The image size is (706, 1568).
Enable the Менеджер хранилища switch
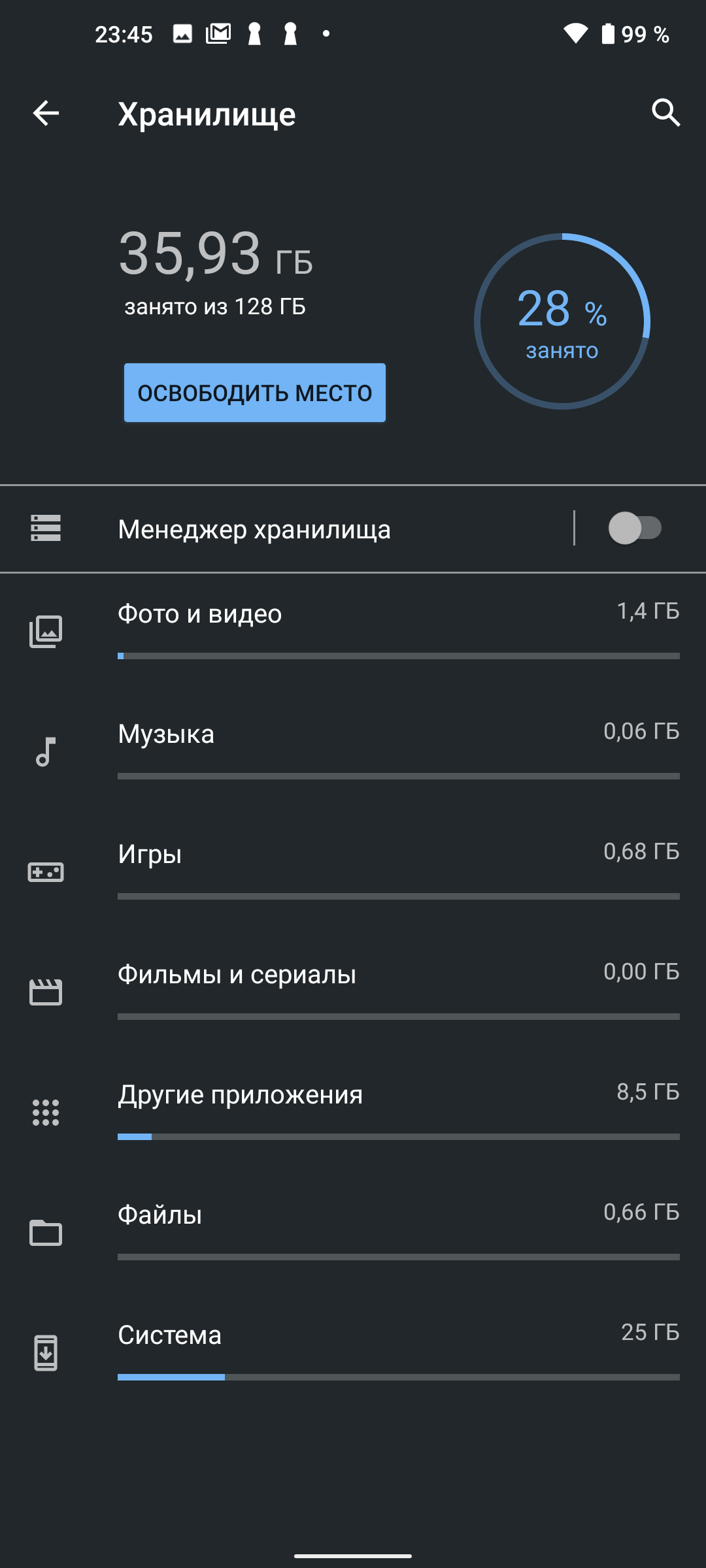(635, 528)
